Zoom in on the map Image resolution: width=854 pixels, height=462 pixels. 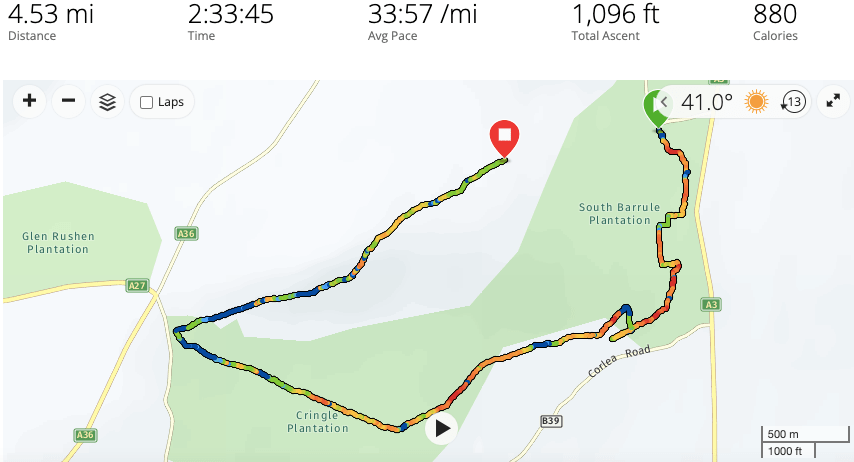[30, 101]
